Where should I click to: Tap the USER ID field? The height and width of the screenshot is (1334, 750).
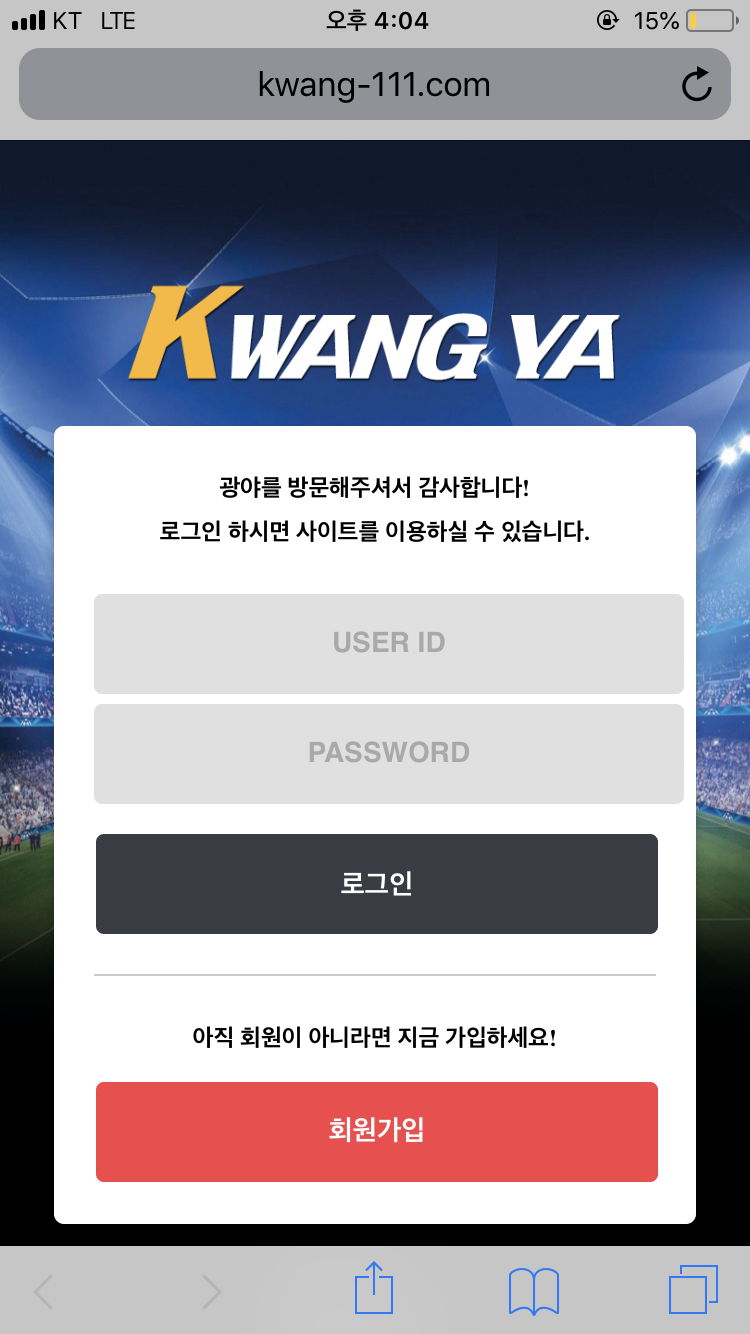[x=388, y=643]
